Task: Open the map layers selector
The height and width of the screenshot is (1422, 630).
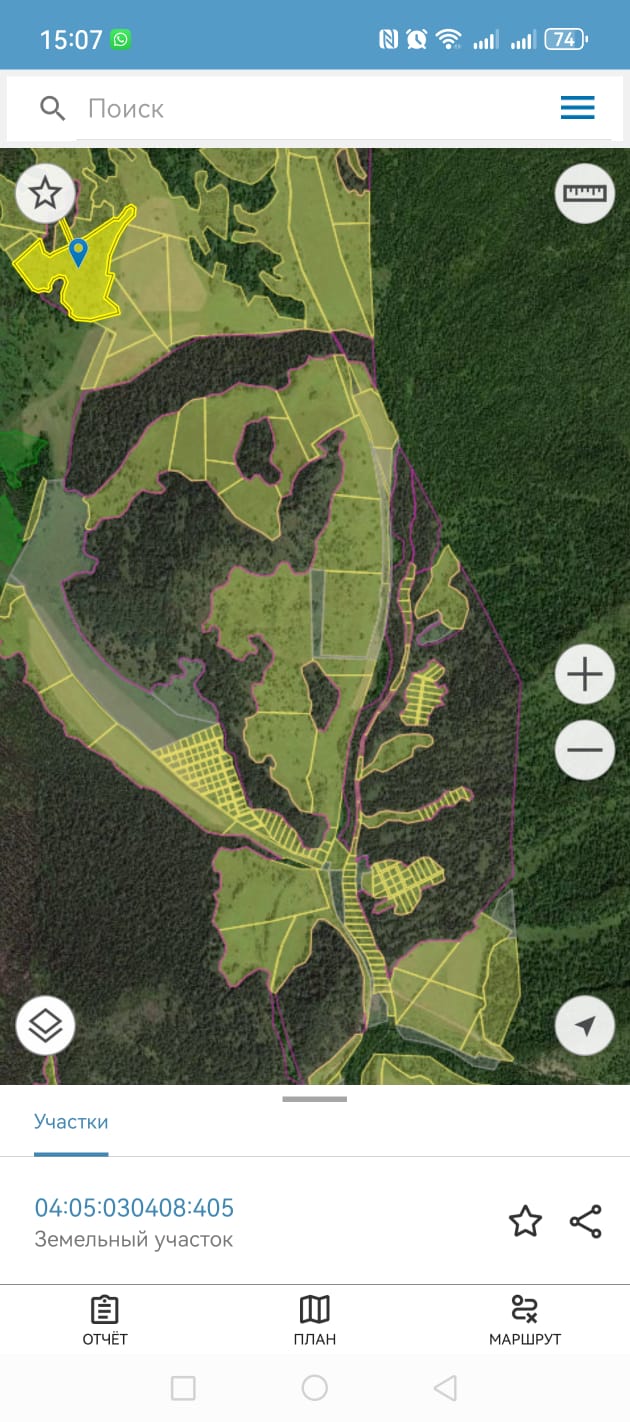Action: [45, 1025]
